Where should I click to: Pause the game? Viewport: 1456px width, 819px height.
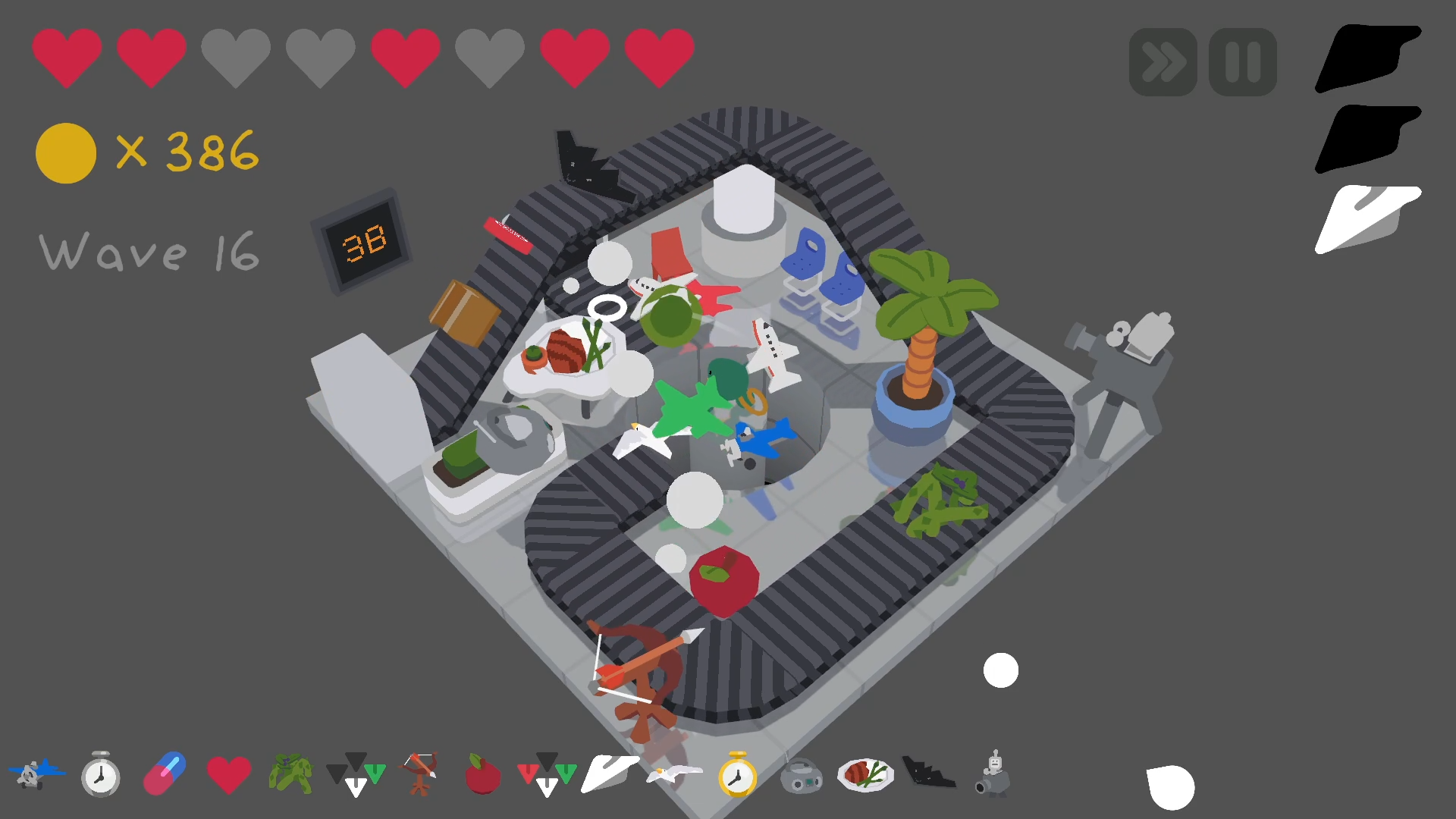[x=1242, y=62]
